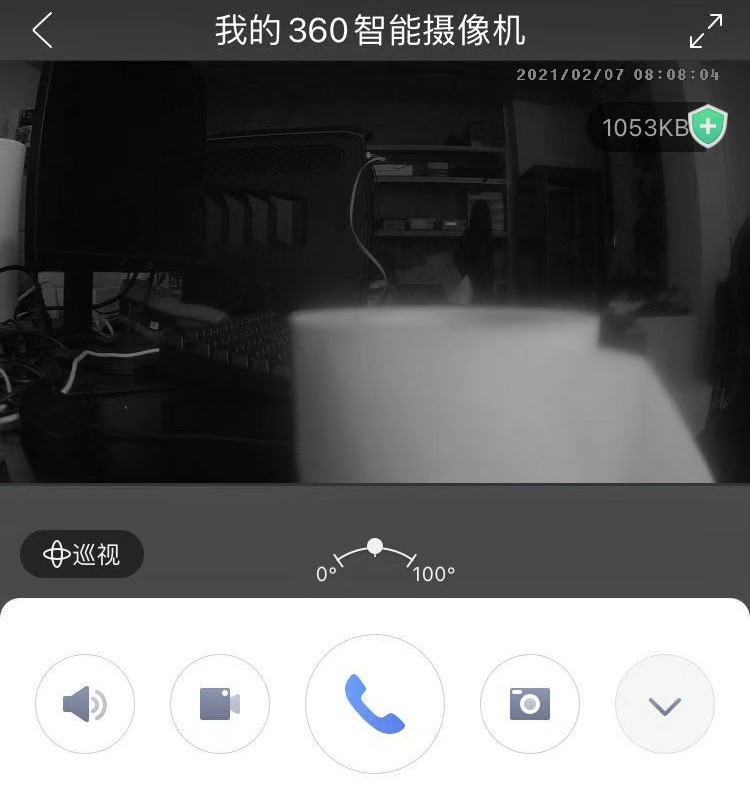Take a snapshot using the camera icon
Image resolution: width=750 pixels, height=808 pixels.
pyautogui.click(x=529, y=704)
